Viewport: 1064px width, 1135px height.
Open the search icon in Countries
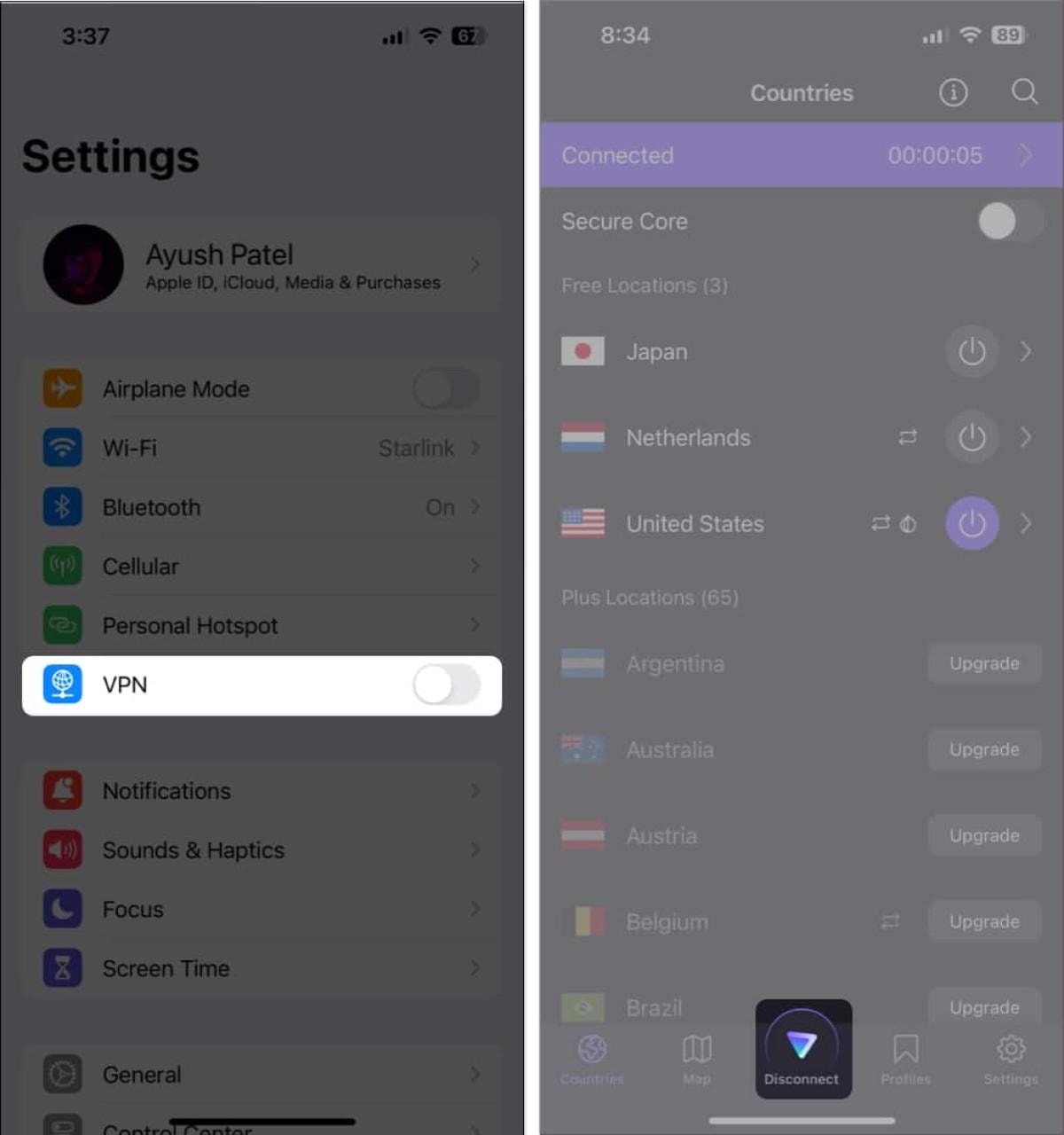pos(1024,92)
